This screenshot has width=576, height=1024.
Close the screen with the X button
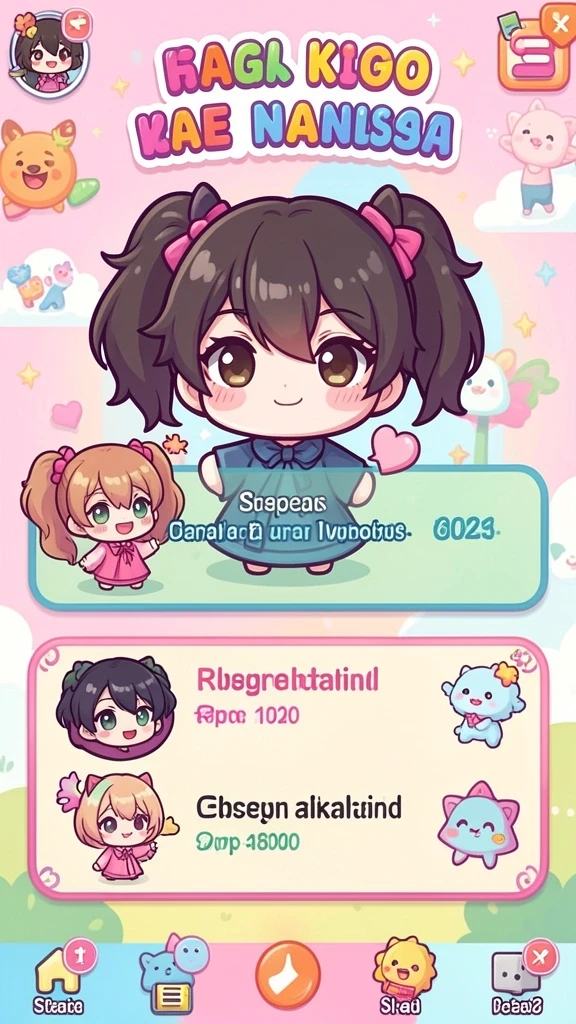(x=559, y=25)
